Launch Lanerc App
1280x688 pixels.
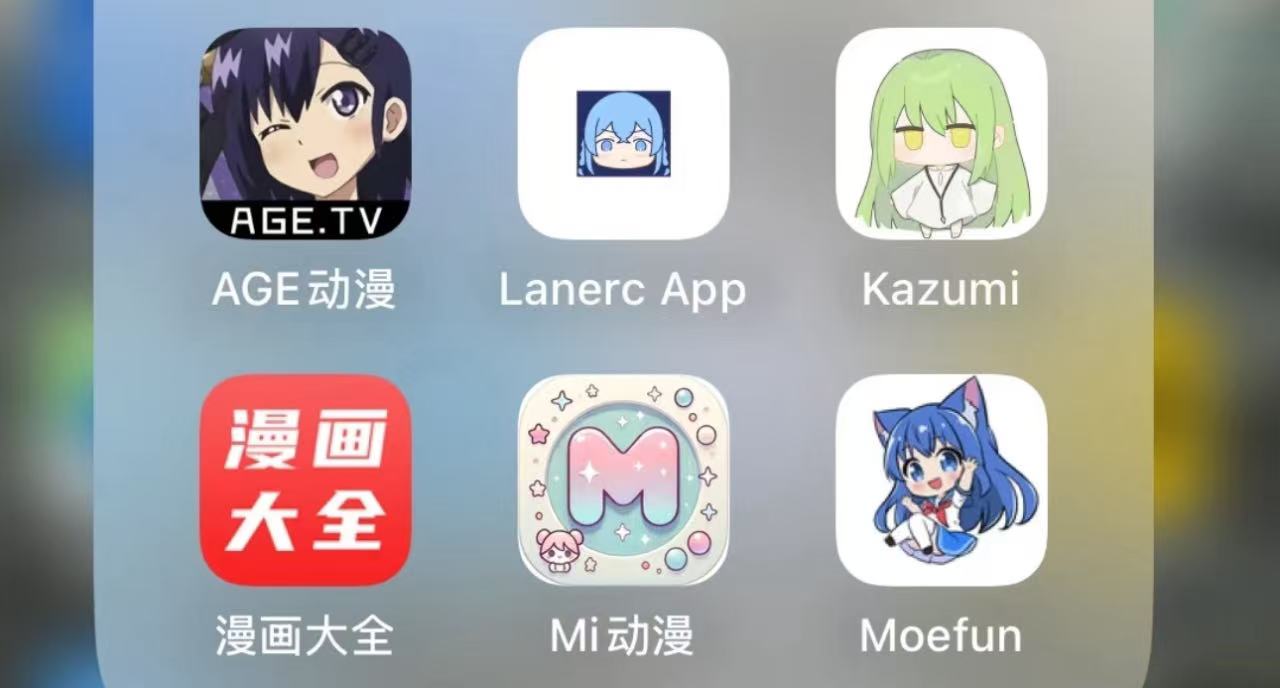[623, 134]
